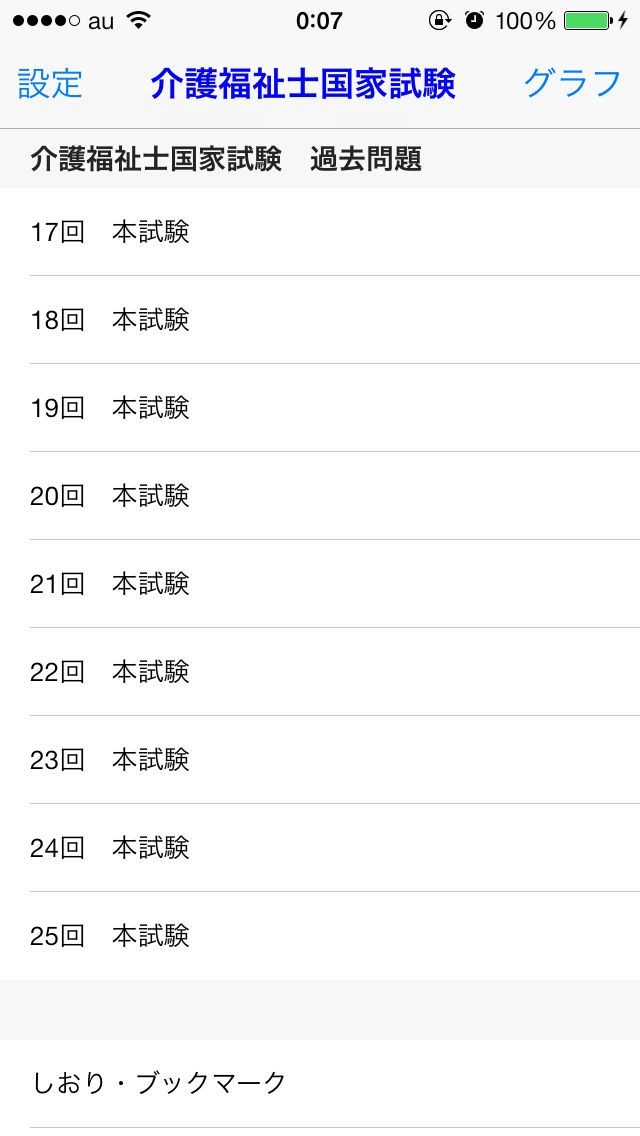Open the 19回 本試験 past exam
Screen dimensions: 640x1136
(x=320, y=408)
